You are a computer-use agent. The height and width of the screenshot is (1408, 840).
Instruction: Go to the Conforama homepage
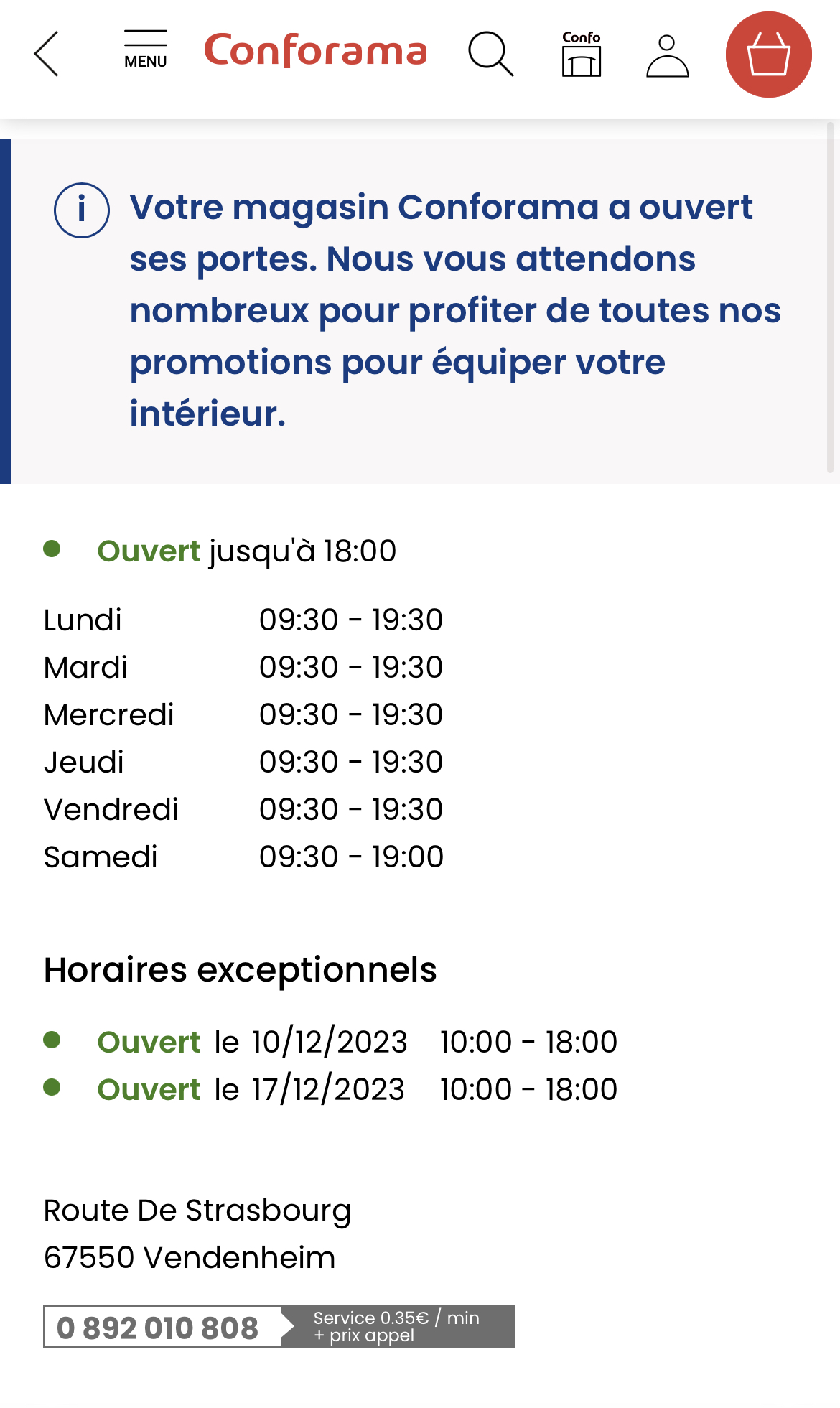click(316, 51)
